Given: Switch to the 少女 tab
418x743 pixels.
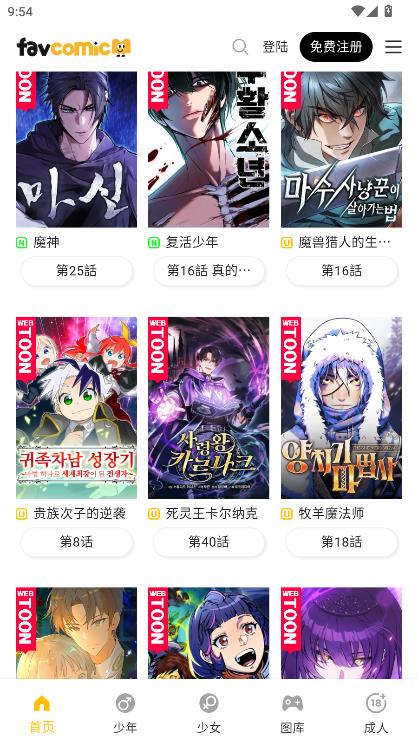Looking at the screenshot, I should pos(209,713).
